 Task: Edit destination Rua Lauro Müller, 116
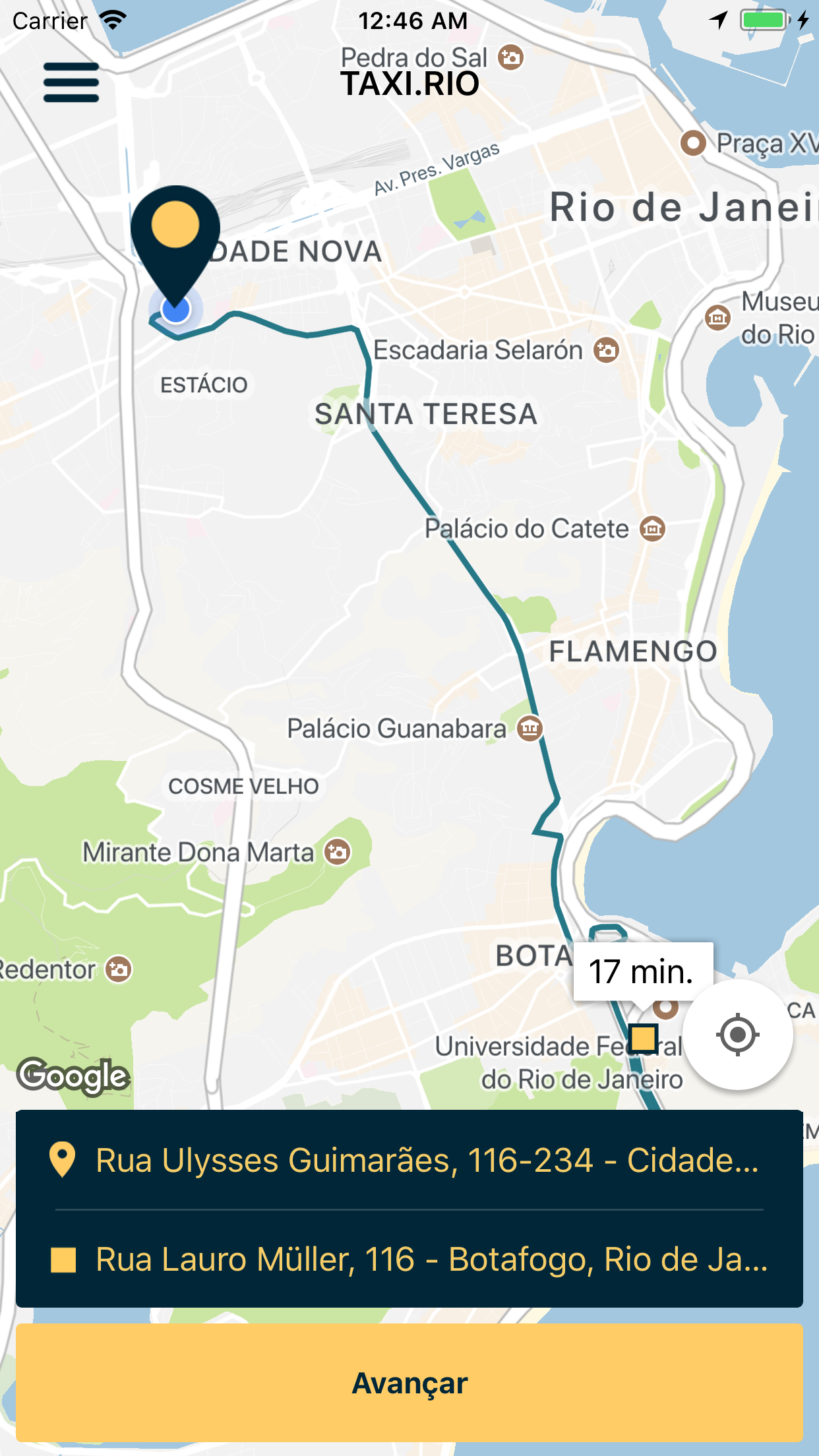409,1259
